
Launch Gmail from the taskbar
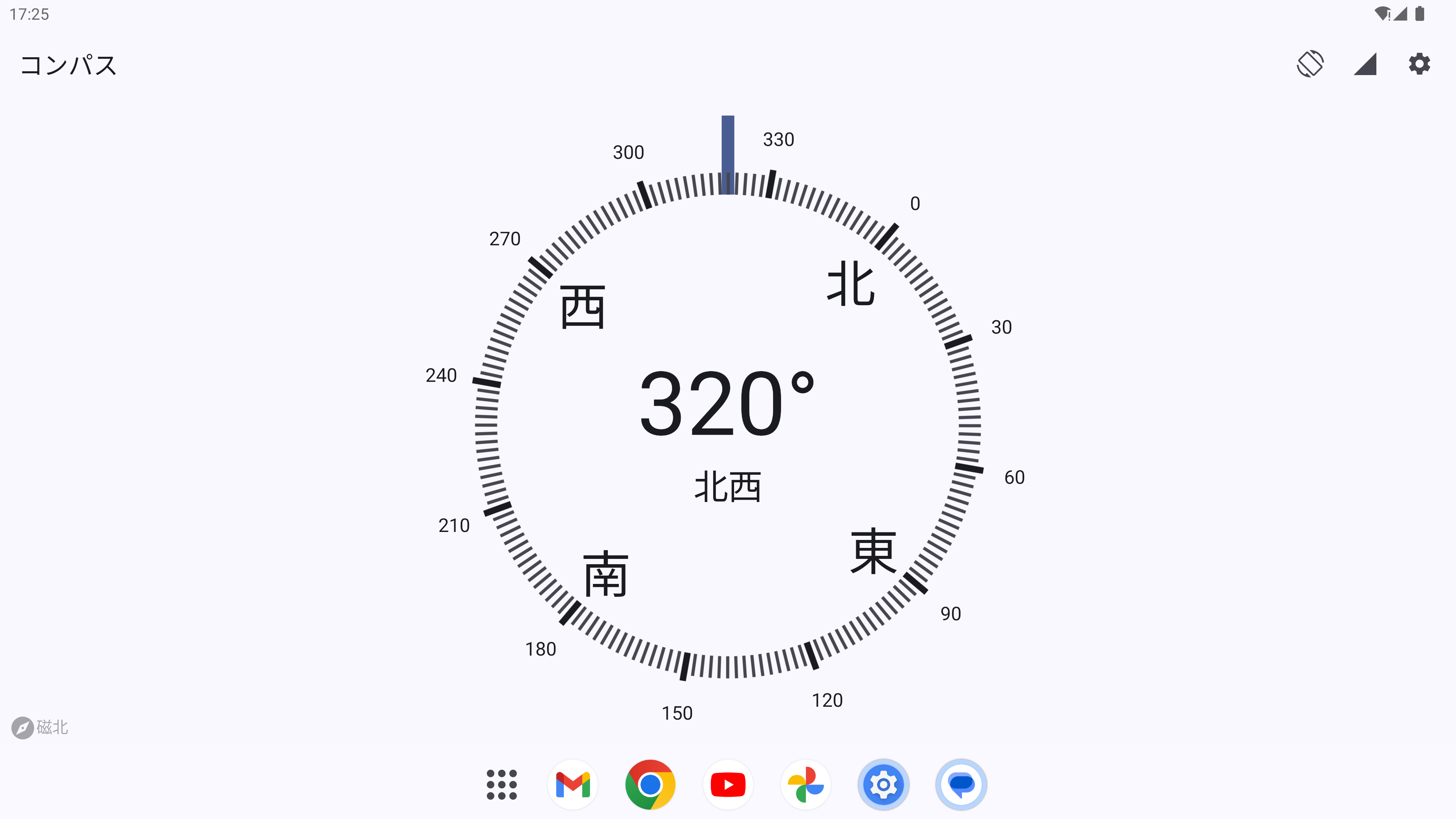click(573, 784)
